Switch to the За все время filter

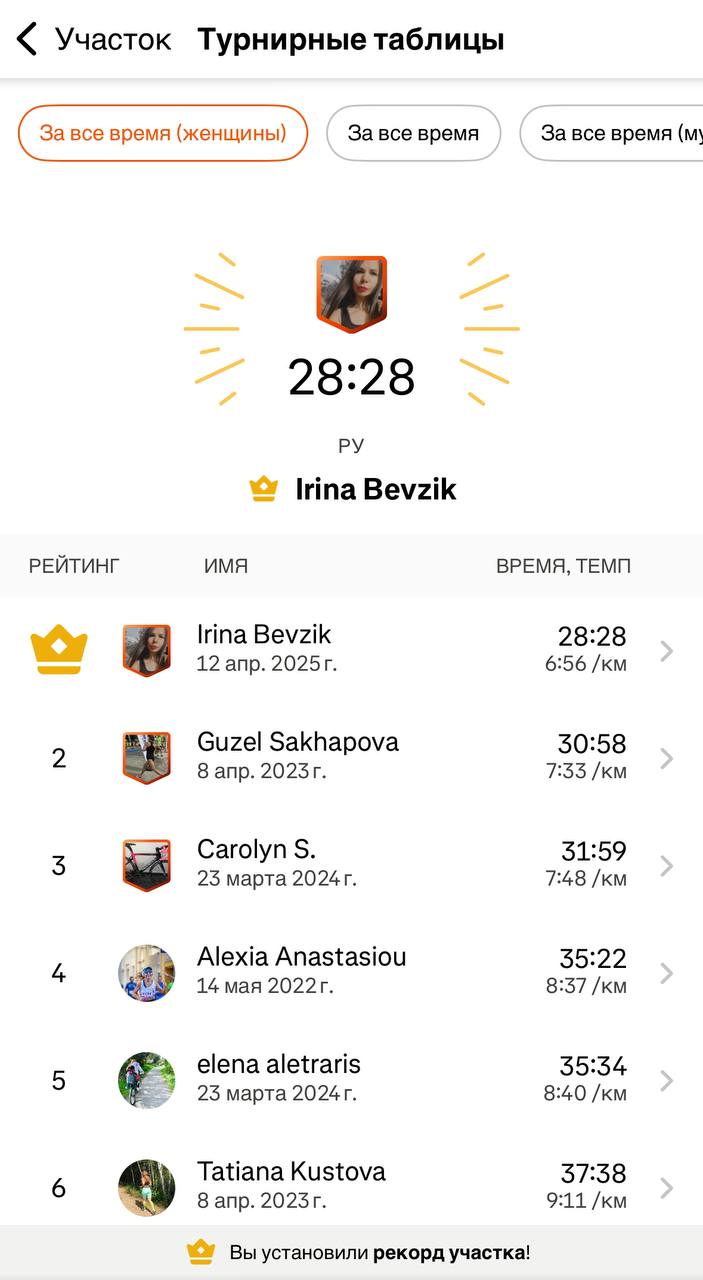413,133
